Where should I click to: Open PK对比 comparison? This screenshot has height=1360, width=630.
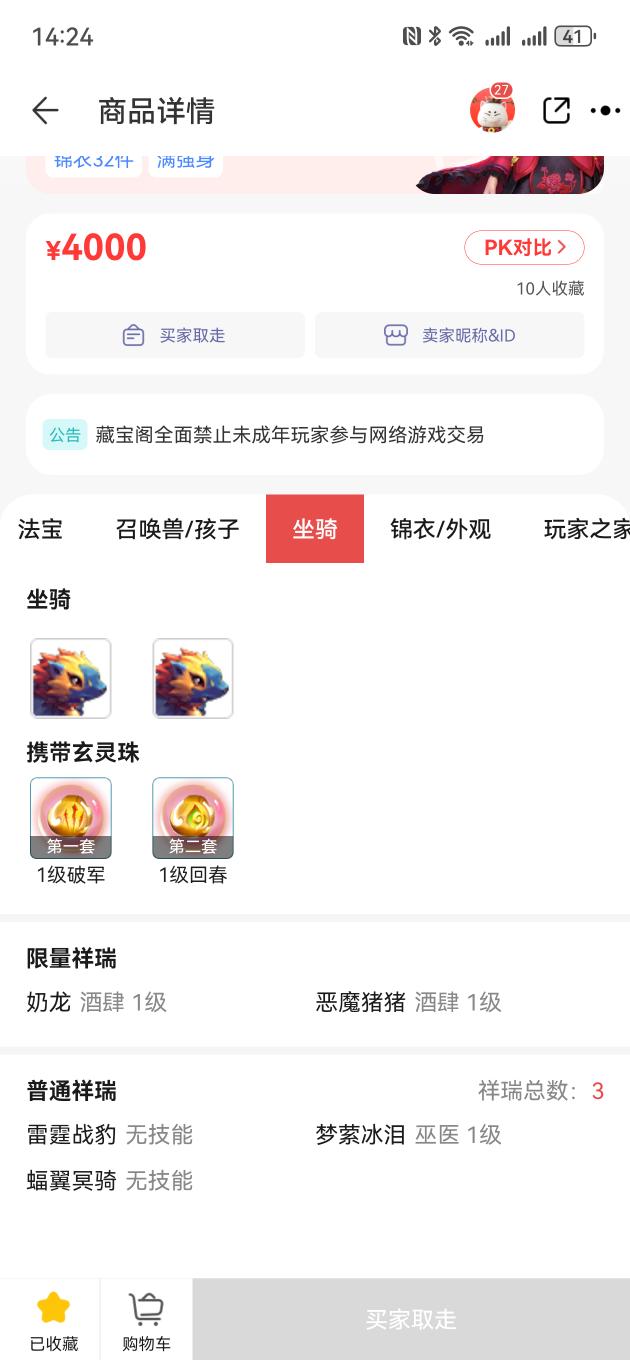click(524, 248)
